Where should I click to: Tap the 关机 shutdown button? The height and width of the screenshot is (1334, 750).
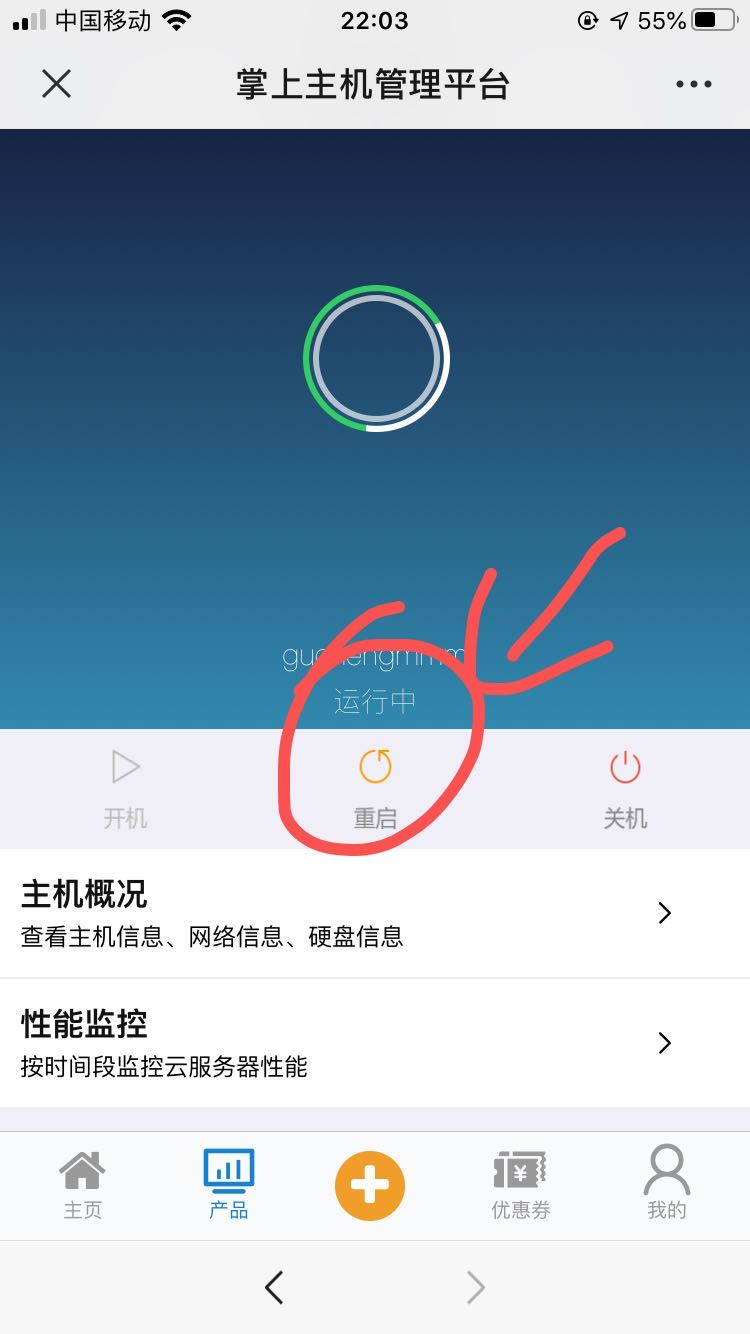click(625, 788)
